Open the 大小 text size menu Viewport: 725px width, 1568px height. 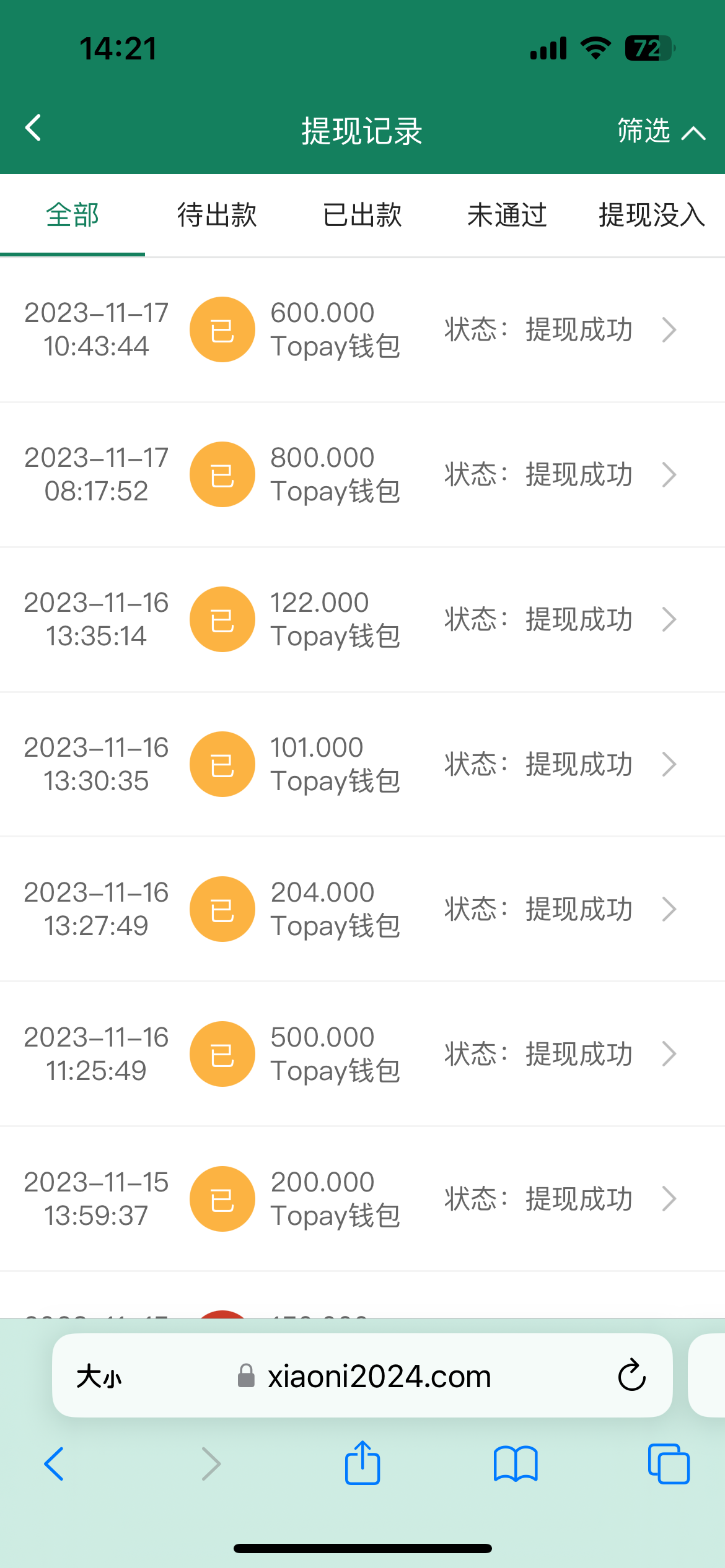(x=99, y=1377)
